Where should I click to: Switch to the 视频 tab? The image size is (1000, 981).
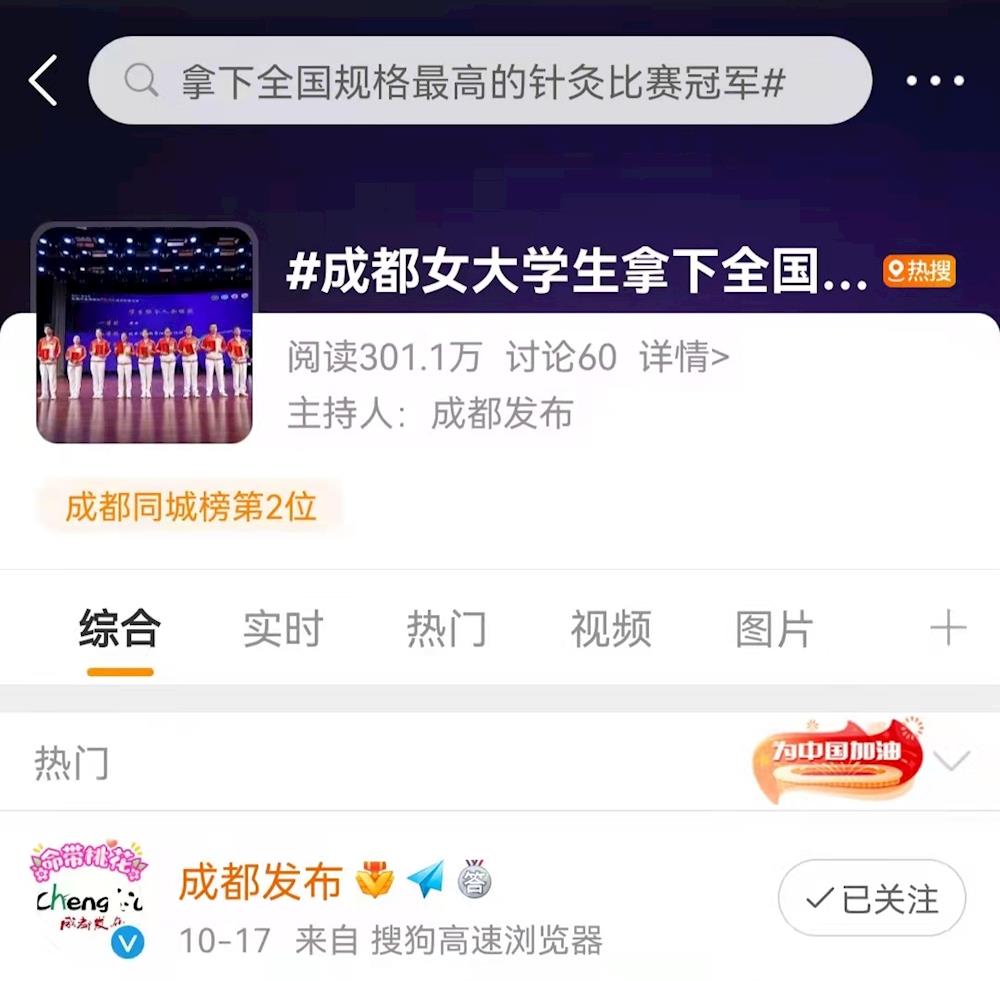610,630
